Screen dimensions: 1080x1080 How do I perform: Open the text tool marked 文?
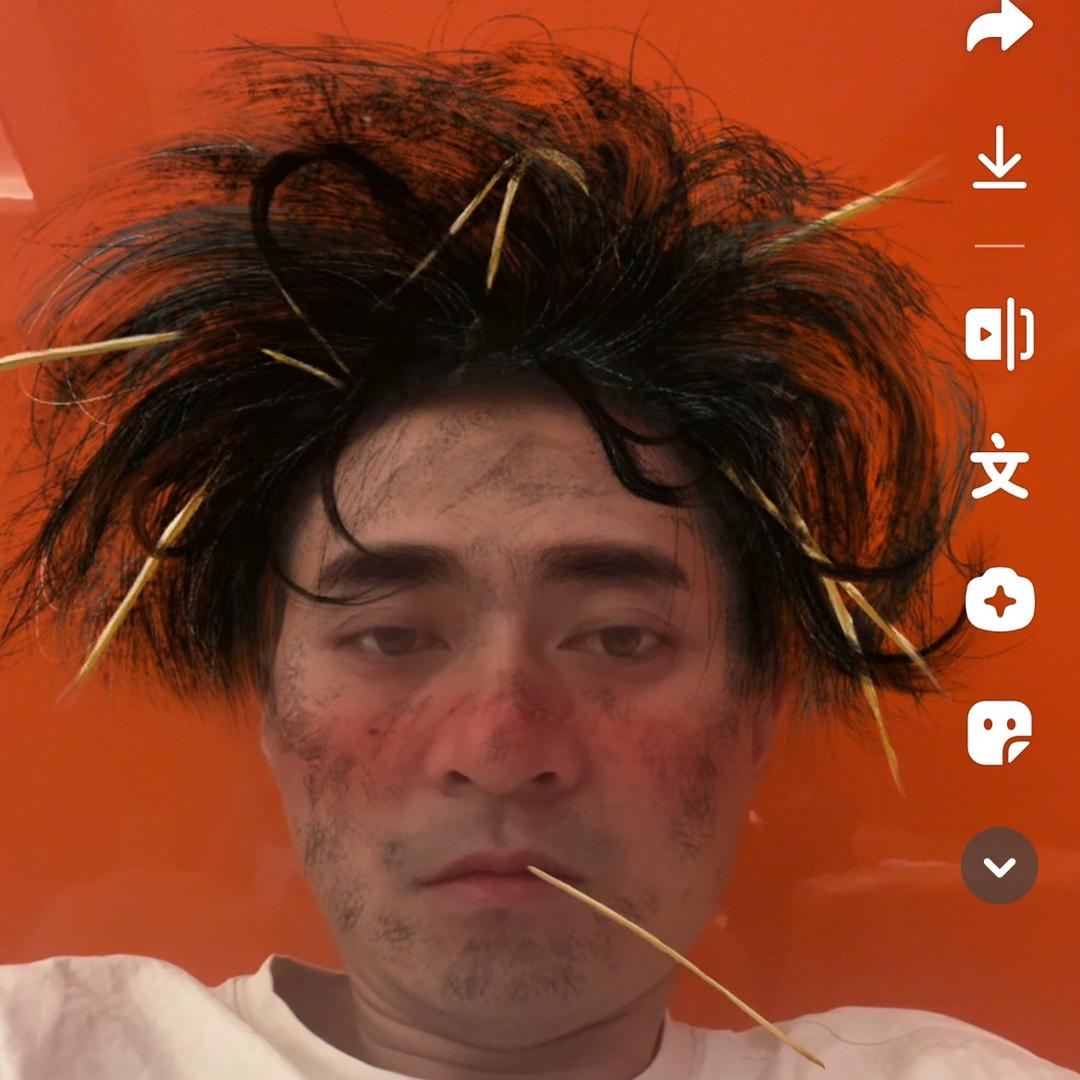[999, 466]
